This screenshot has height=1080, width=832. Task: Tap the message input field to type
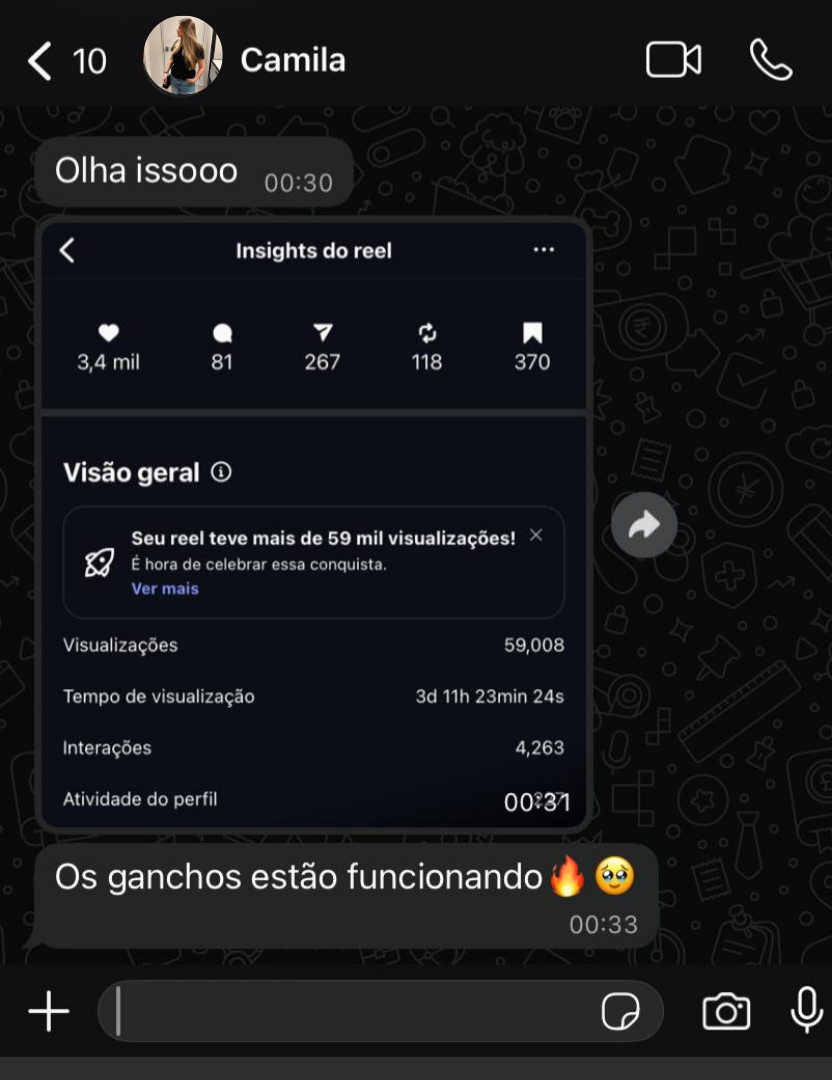350,1011
